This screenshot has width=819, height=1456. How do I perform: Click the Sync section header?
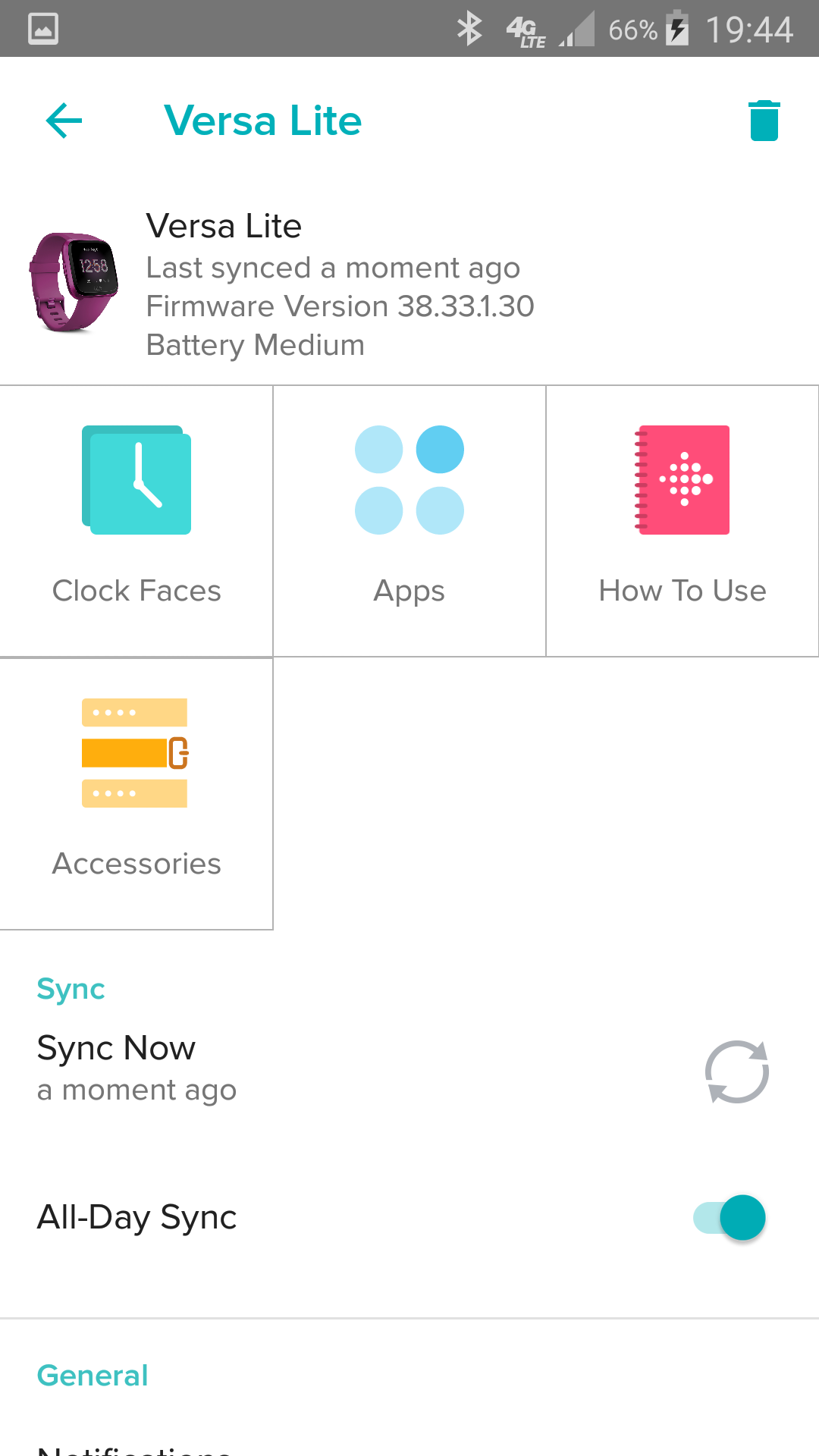click(71, 988)
